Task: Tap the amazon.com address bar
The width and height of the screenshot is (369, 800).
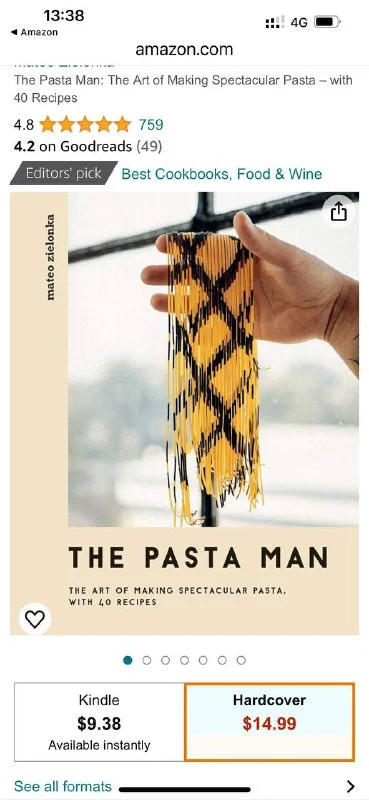Action: (x=184, y=49)
